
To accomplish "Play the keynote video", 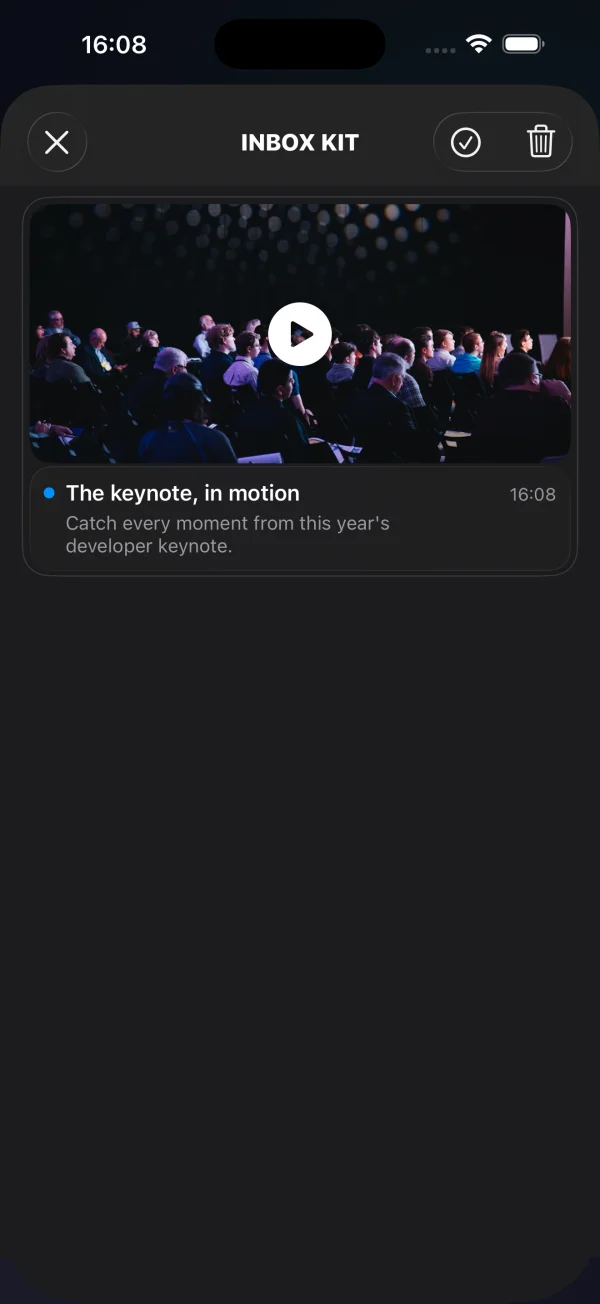I will click(300, 334).
